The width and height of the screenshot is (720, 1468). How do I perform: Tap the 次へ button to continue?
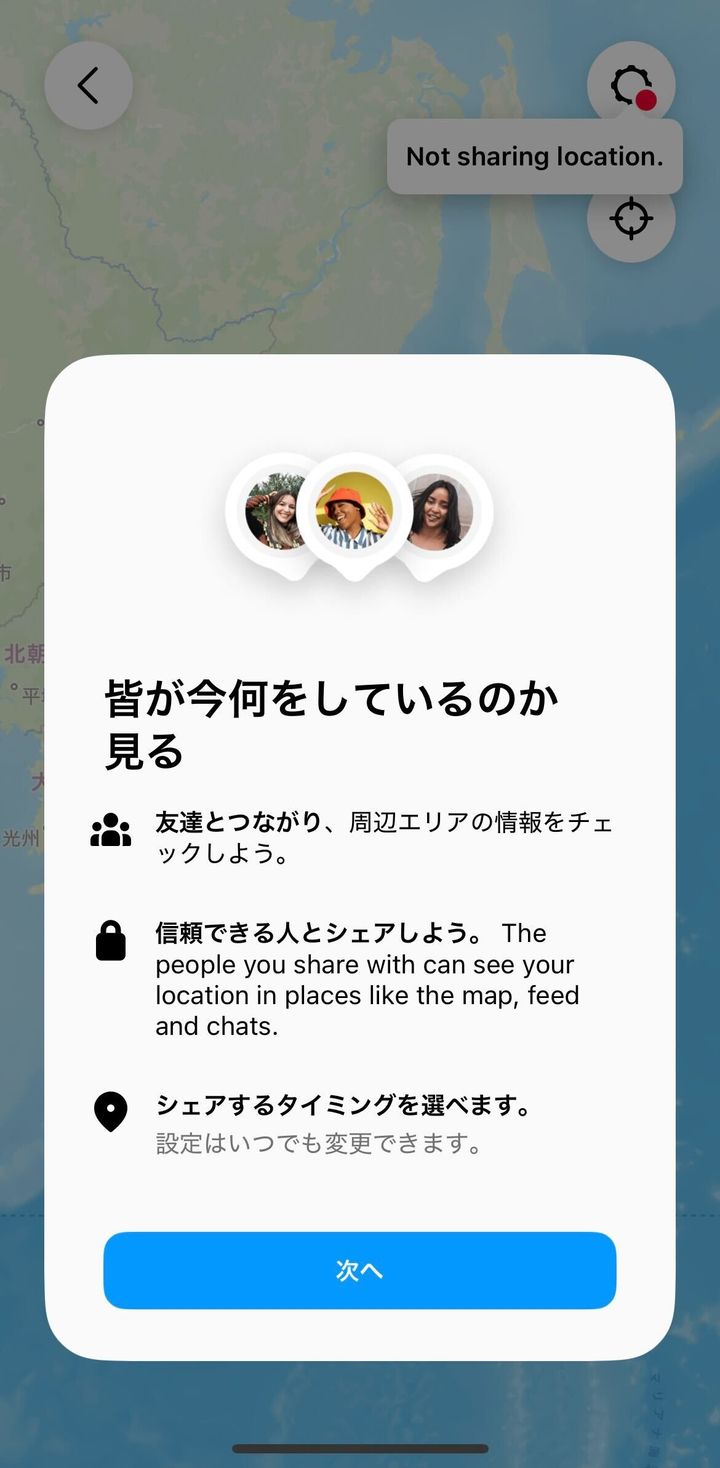(359, 1270)
